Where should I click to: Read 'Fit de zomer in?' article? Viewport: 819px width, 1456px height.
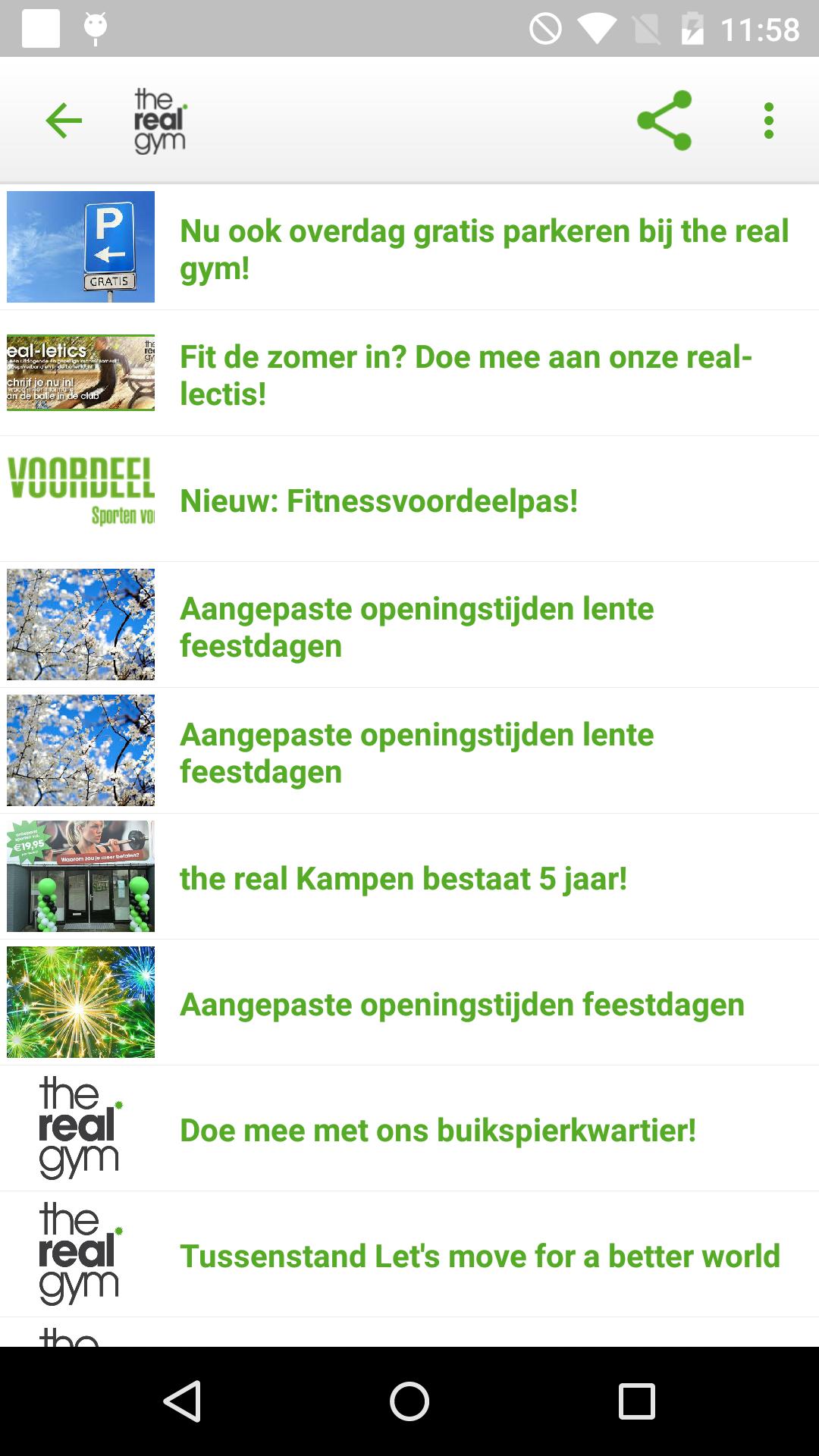466,375
